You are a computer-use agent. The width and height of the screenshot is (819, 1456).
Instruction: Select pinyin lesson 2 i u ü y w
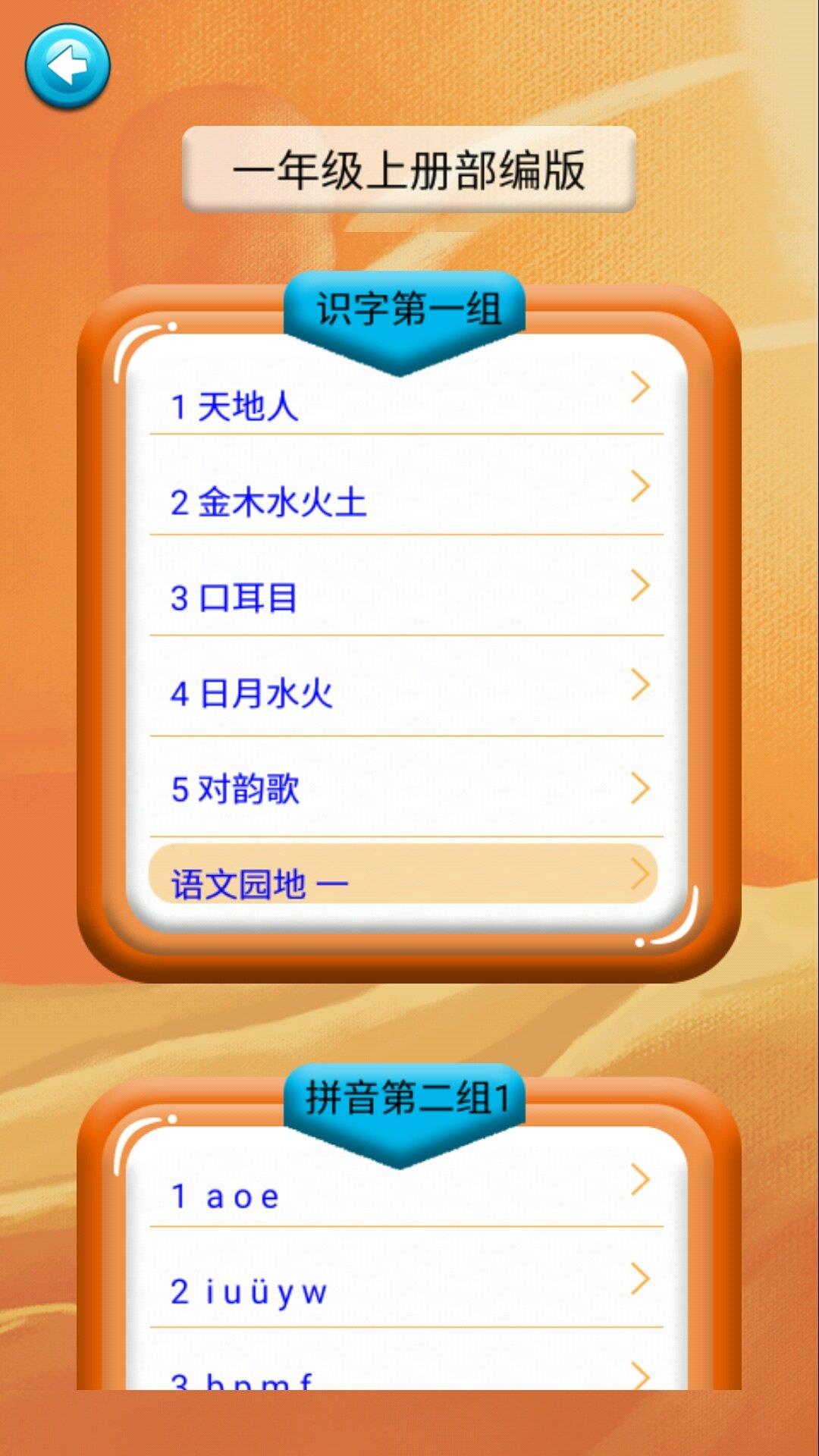click(406, 1291)
